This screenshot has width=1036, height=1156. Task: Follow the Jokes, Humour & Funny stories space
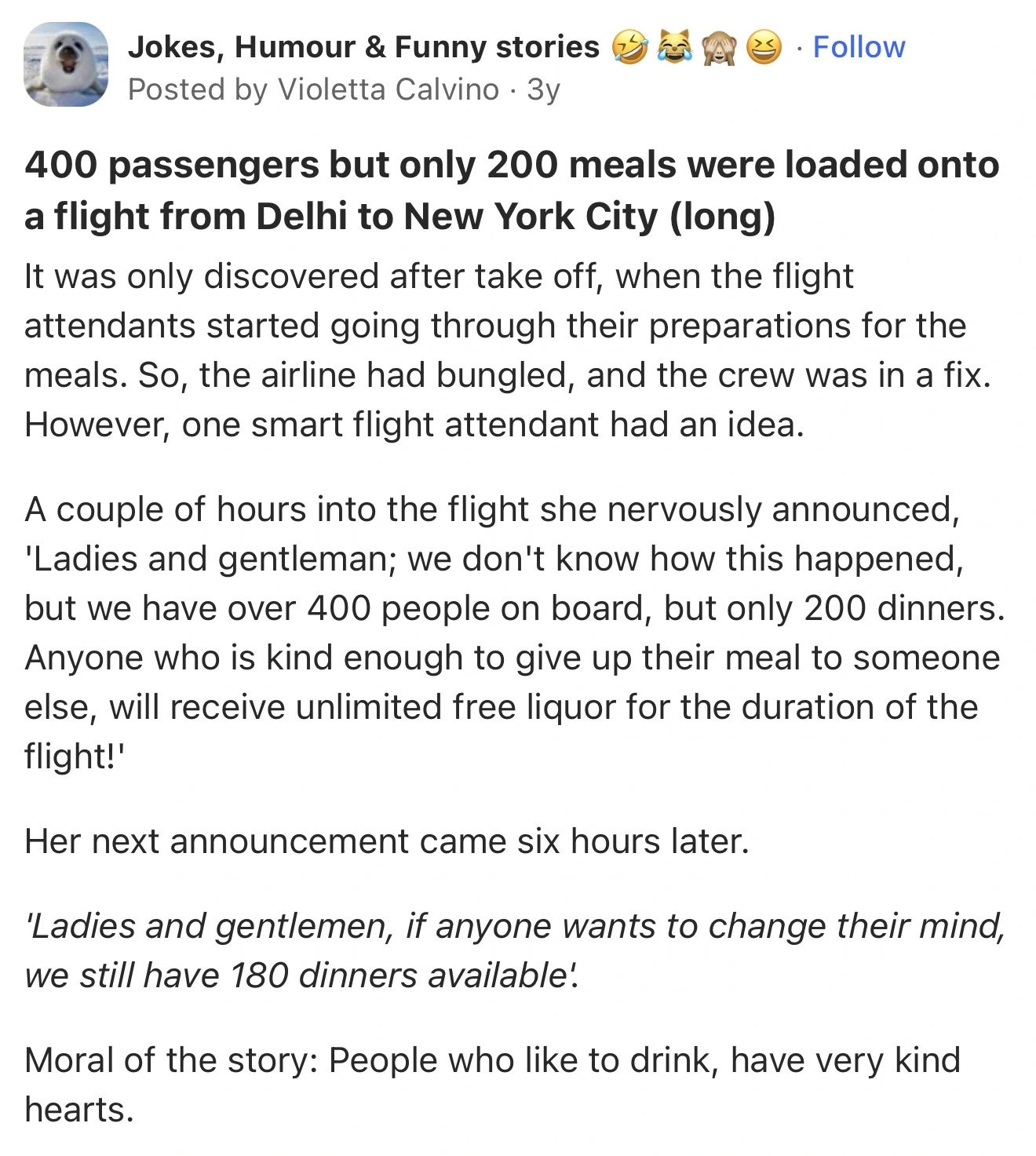tap(858, 47)
